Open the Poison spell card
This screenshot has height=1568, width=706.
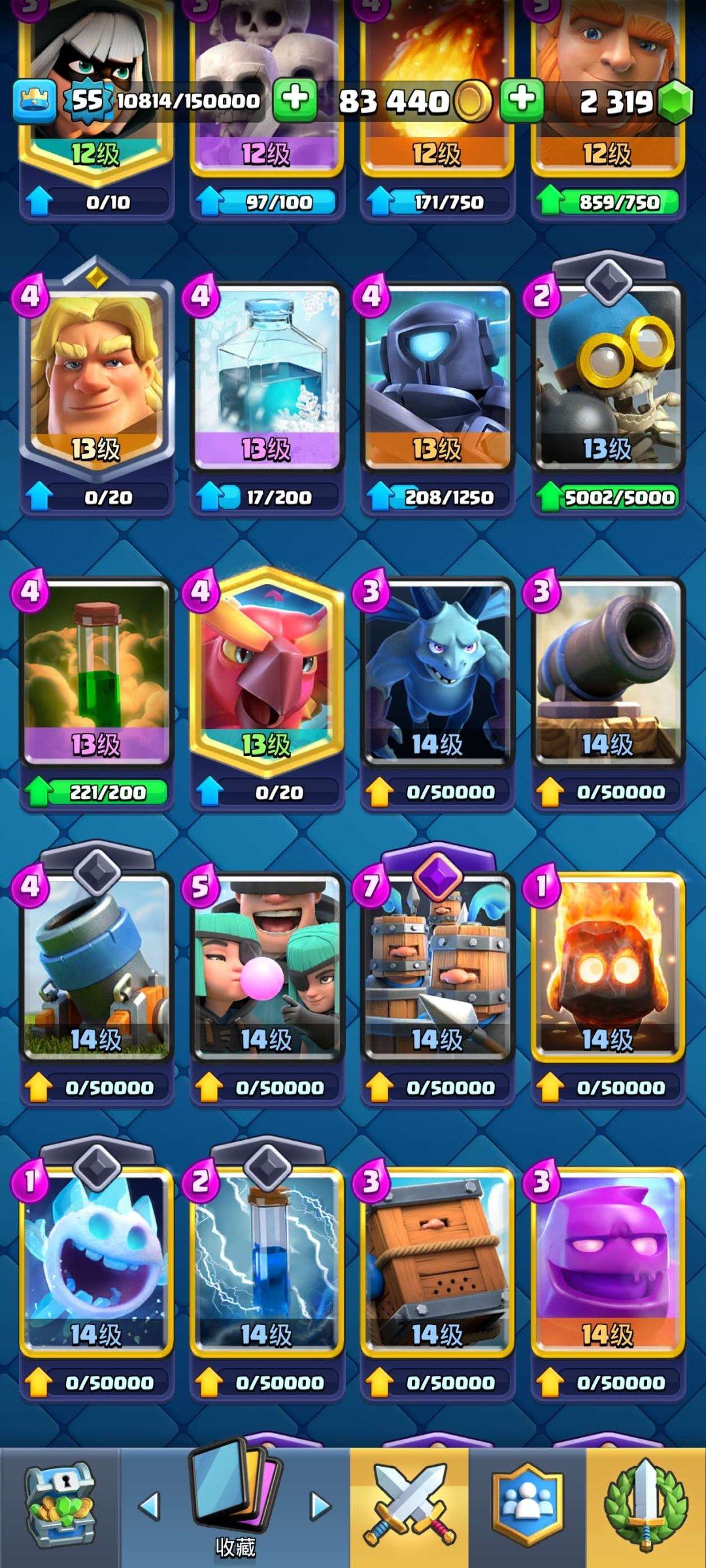tap(96, 673)
